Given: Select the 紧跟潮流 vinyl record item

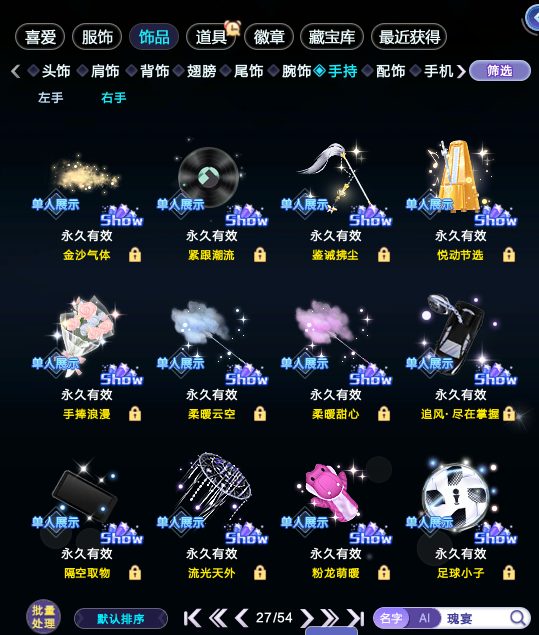Looking at the screenshot, I should pos(211,200).
